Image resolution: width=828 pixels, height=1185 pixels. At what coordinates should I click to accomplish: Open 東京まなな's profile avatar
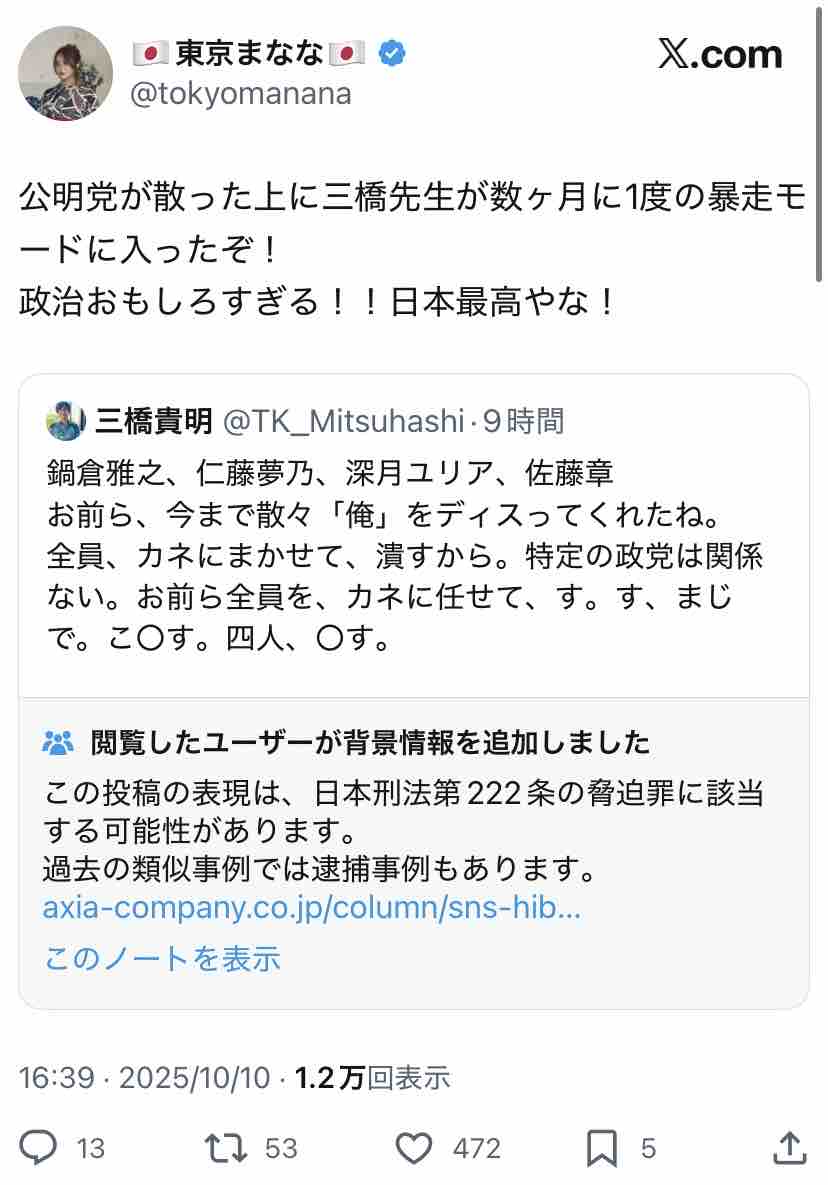tap(65, 73)
